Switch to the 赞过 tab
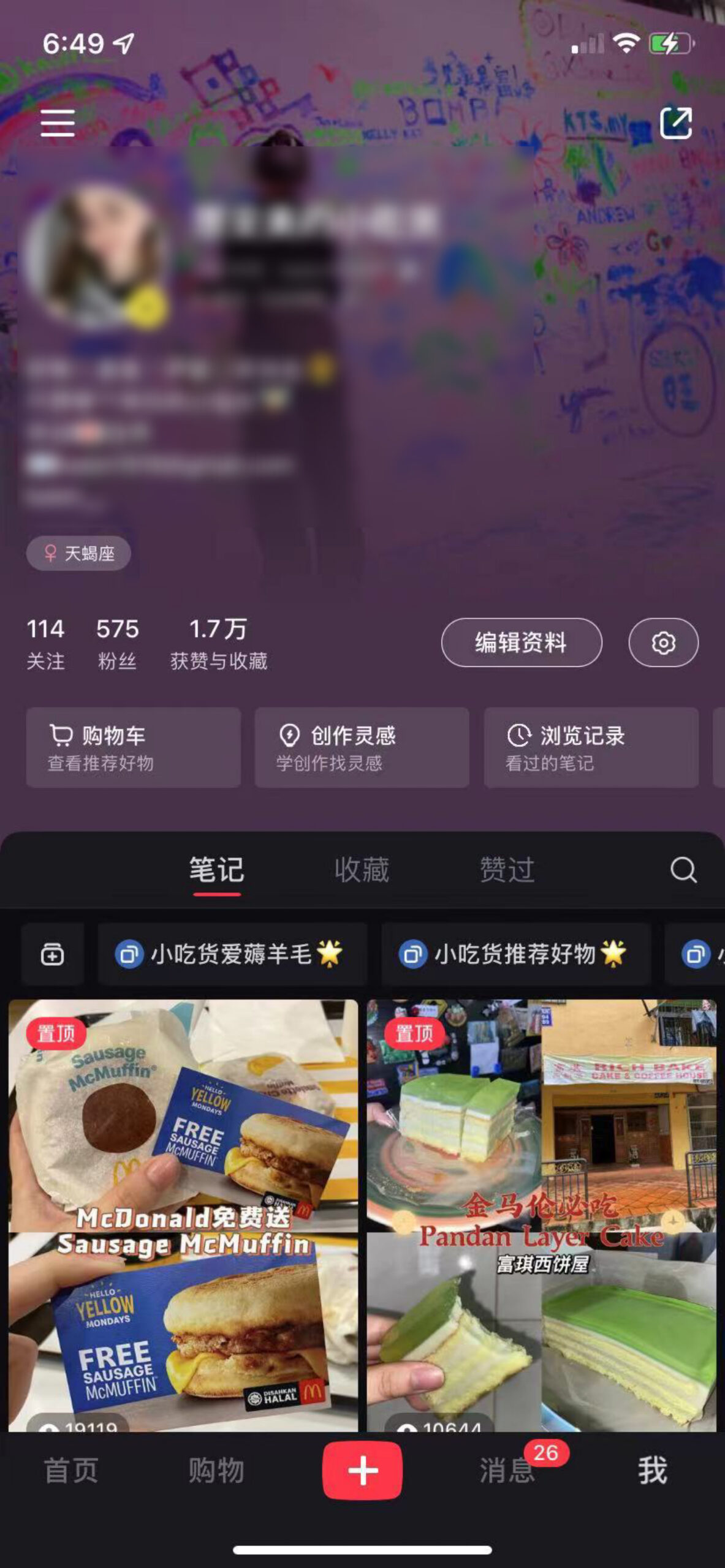 pos(507,870)
